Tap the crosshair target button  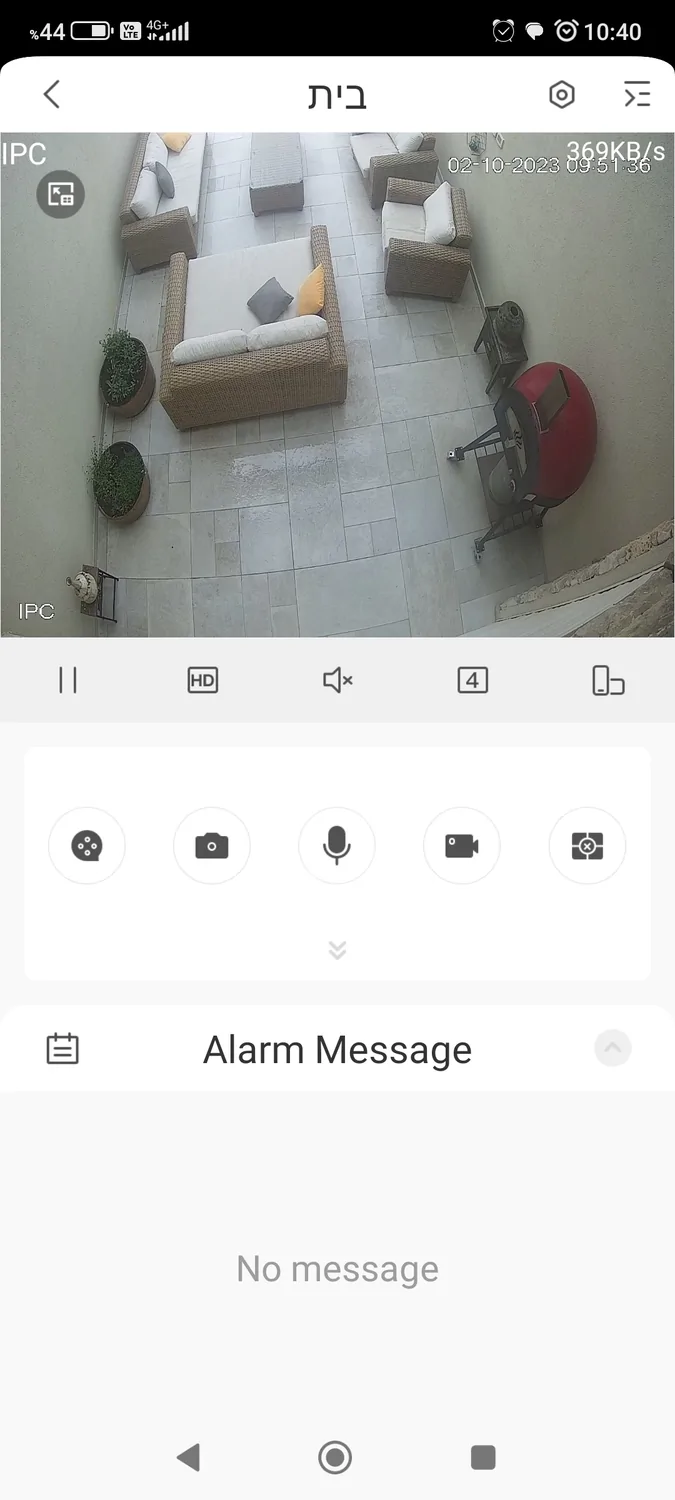tap(587, 846)
